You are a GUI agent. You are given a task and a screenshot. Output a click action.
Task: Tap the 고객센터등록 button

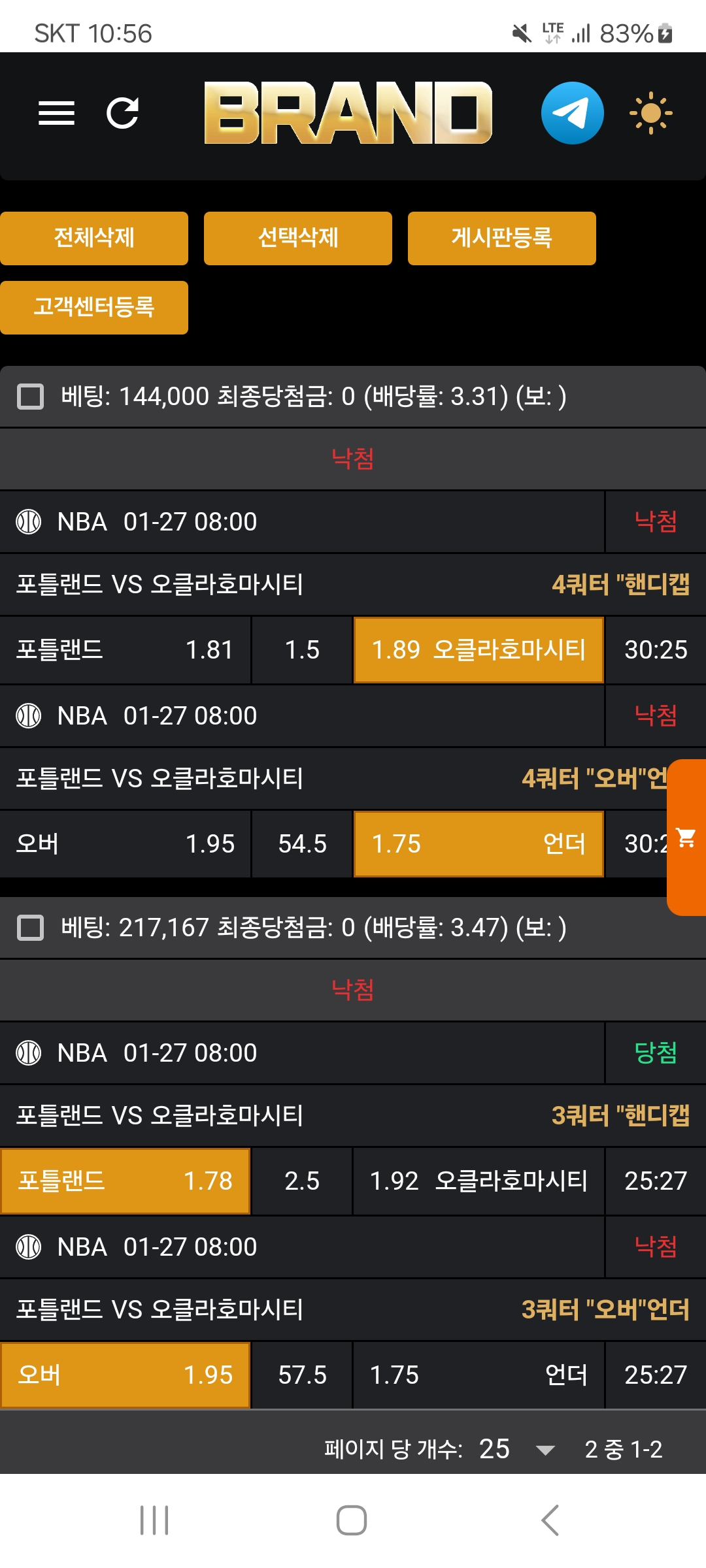(x=94, y=307)
